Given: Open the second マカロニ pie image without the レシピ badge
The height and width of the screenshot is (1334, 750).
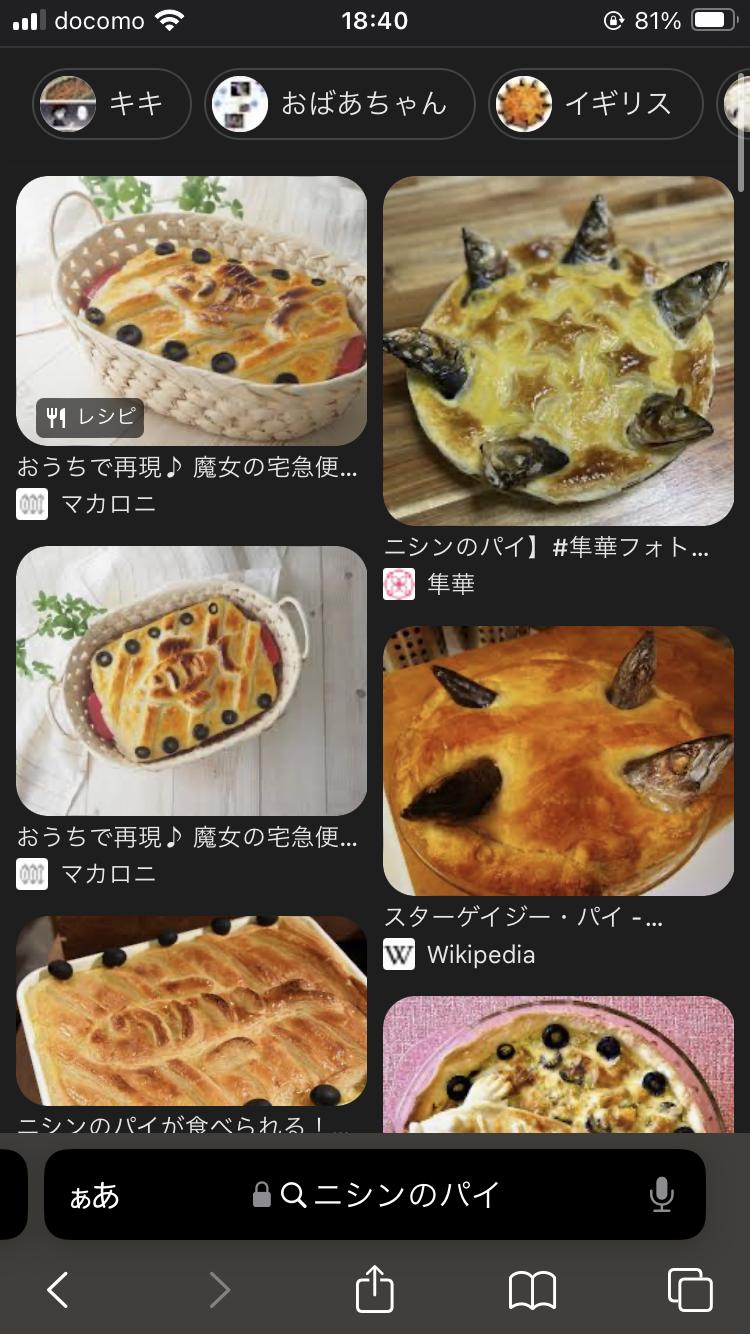Looking at the screenshot, I should tap(191, 680).
